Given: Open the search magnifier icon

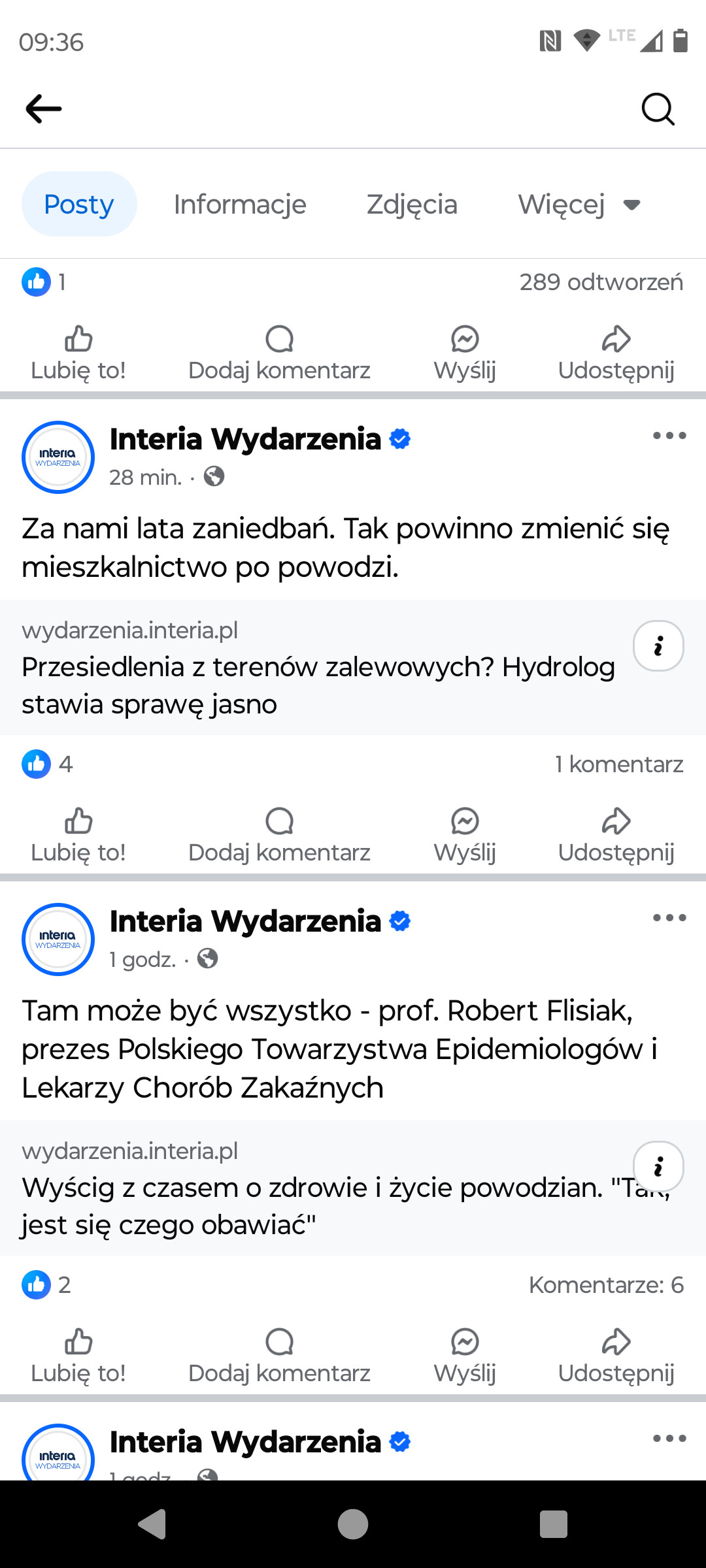Looking at the screenshot, I should pyautogui.click(x=658, y=108).
